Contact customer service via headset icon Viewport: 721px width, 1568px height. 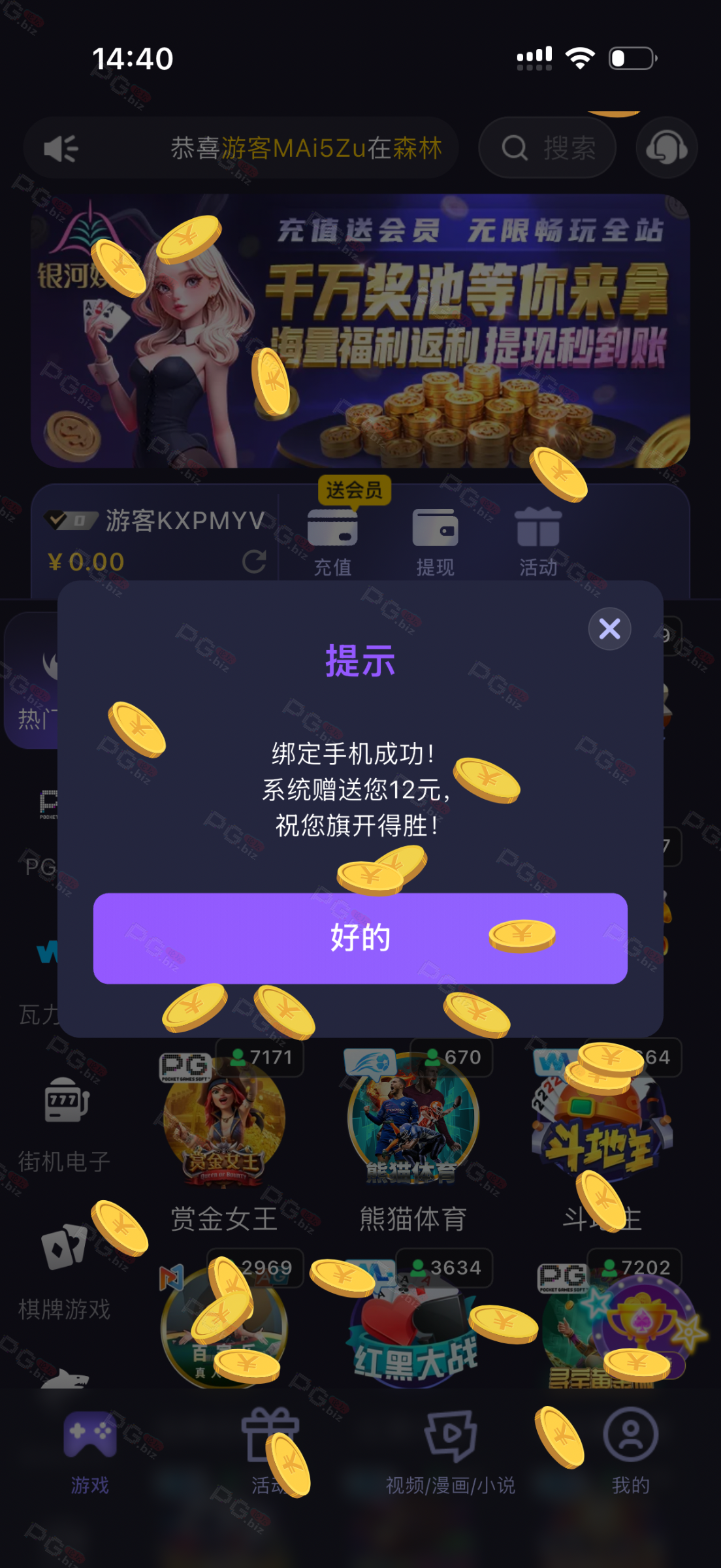pos(666,148)
